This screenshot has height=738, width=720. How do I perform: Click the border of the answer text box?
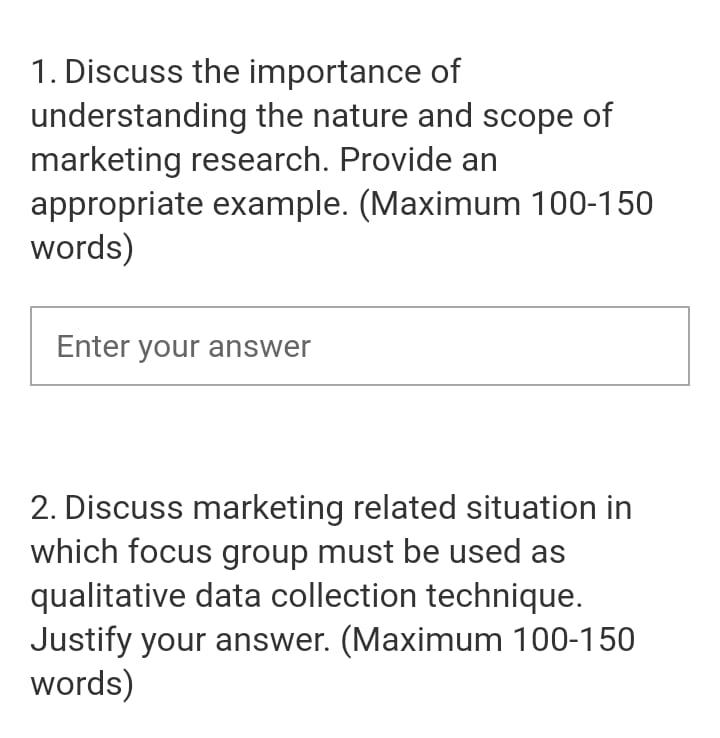point(360,306)
